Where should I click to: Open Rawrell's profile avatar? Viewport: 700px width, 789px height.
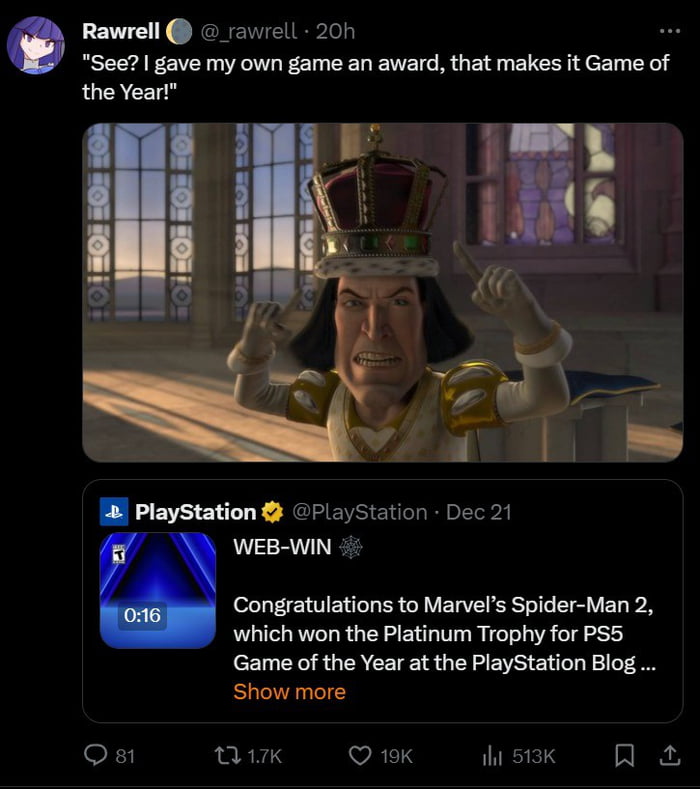pos(36,45)
